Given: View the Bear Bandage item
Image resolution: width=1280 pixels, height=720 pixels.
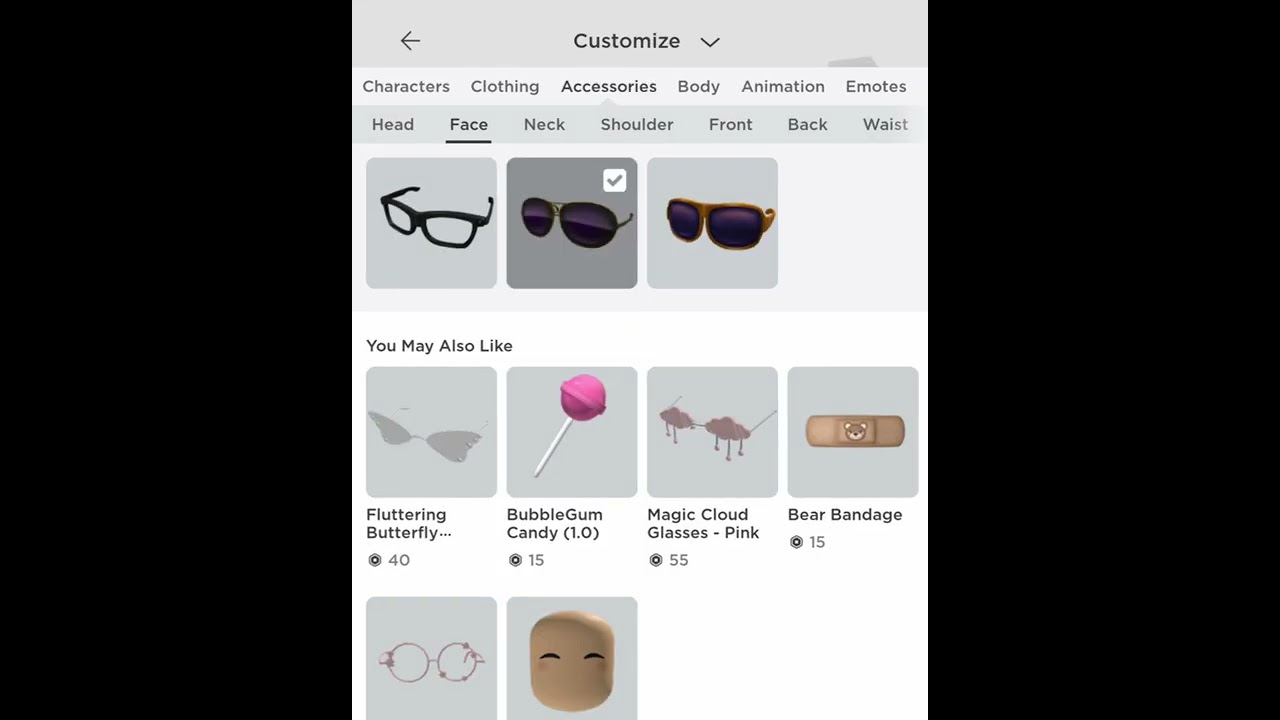Looking at the screenshot, I should (x=853, y=432).
